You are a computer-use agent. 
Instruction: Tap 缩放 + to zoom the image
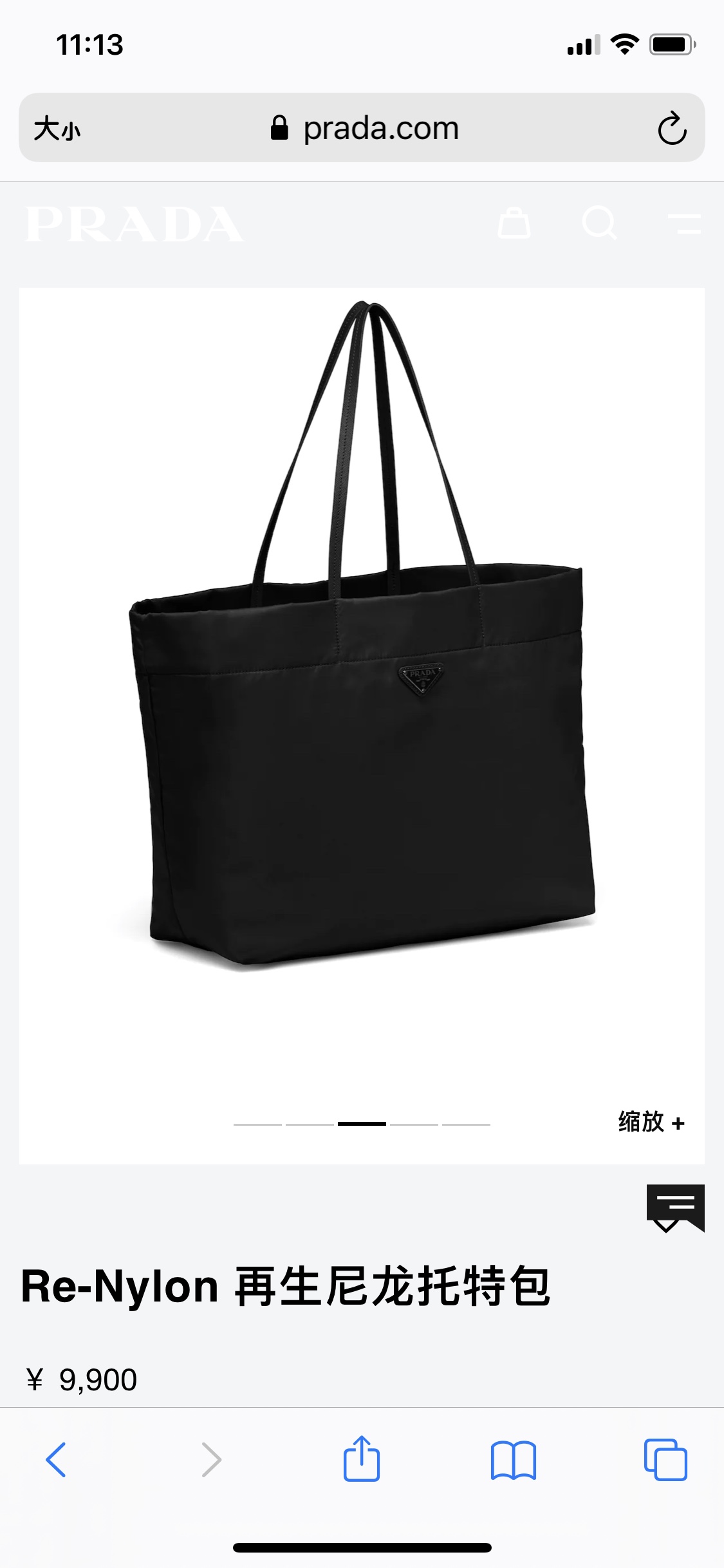651,1122
